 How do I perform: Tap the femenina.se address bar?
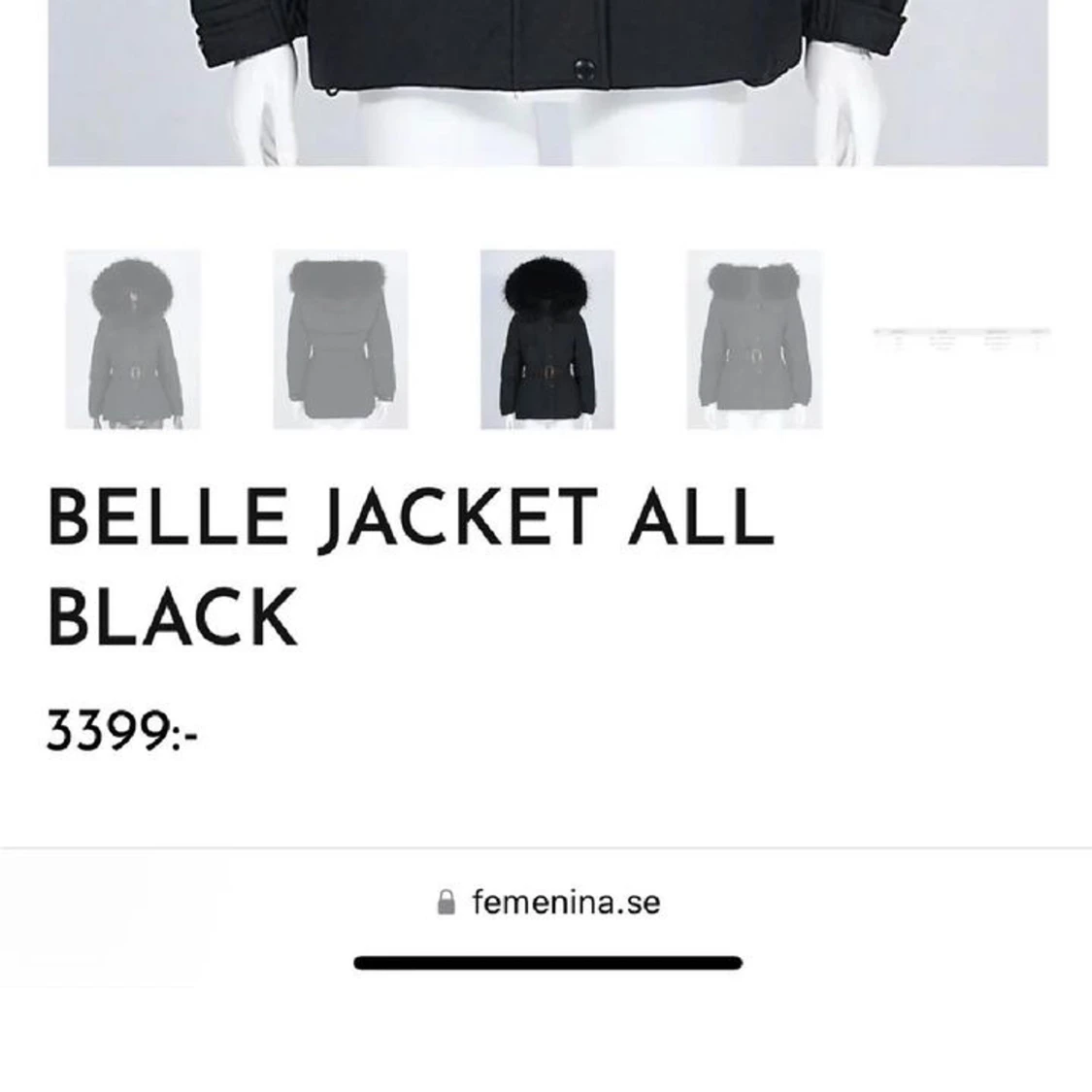549,903
